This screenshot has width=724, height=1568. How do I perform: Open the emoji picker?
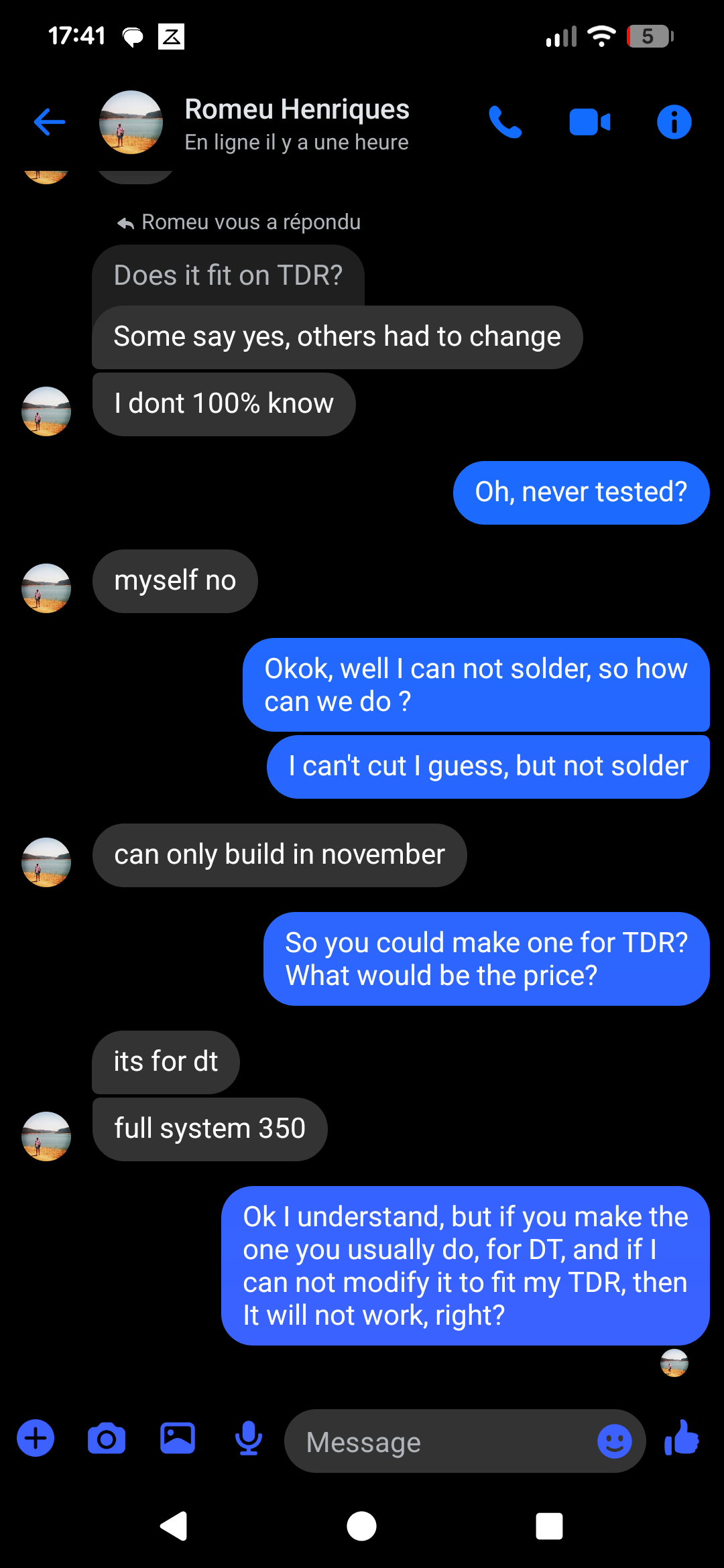tap(614, 1441)
